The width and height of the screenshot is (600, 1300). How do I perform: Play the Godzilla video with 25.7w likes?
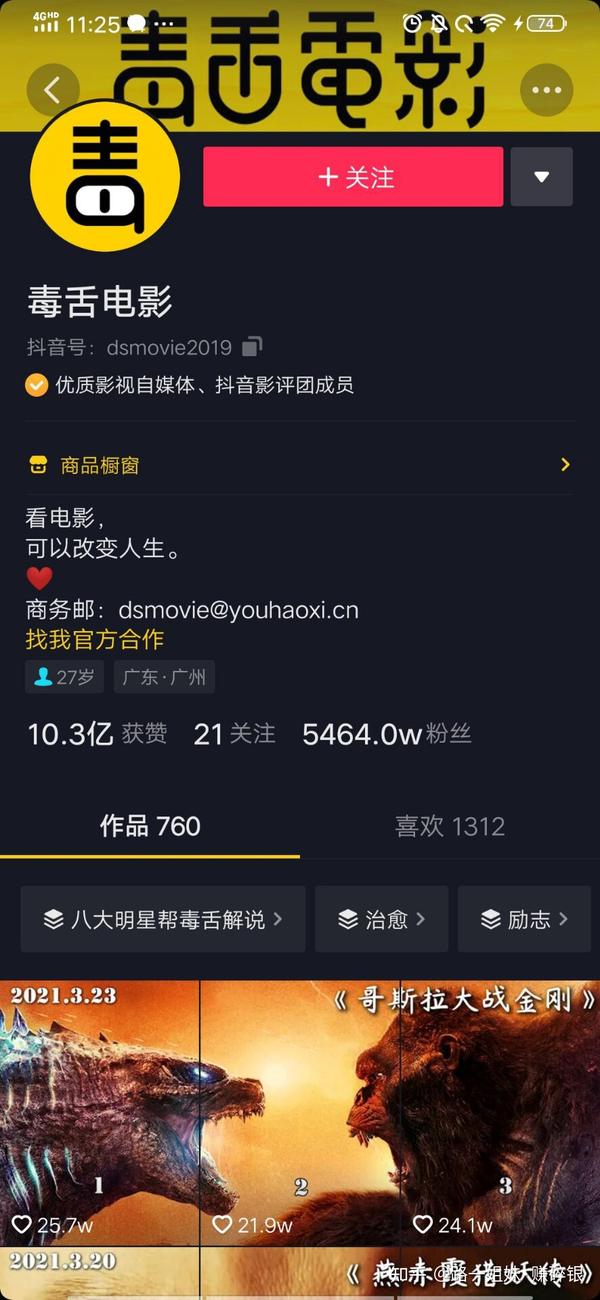pyautogui.click(x=99, y=1112)
